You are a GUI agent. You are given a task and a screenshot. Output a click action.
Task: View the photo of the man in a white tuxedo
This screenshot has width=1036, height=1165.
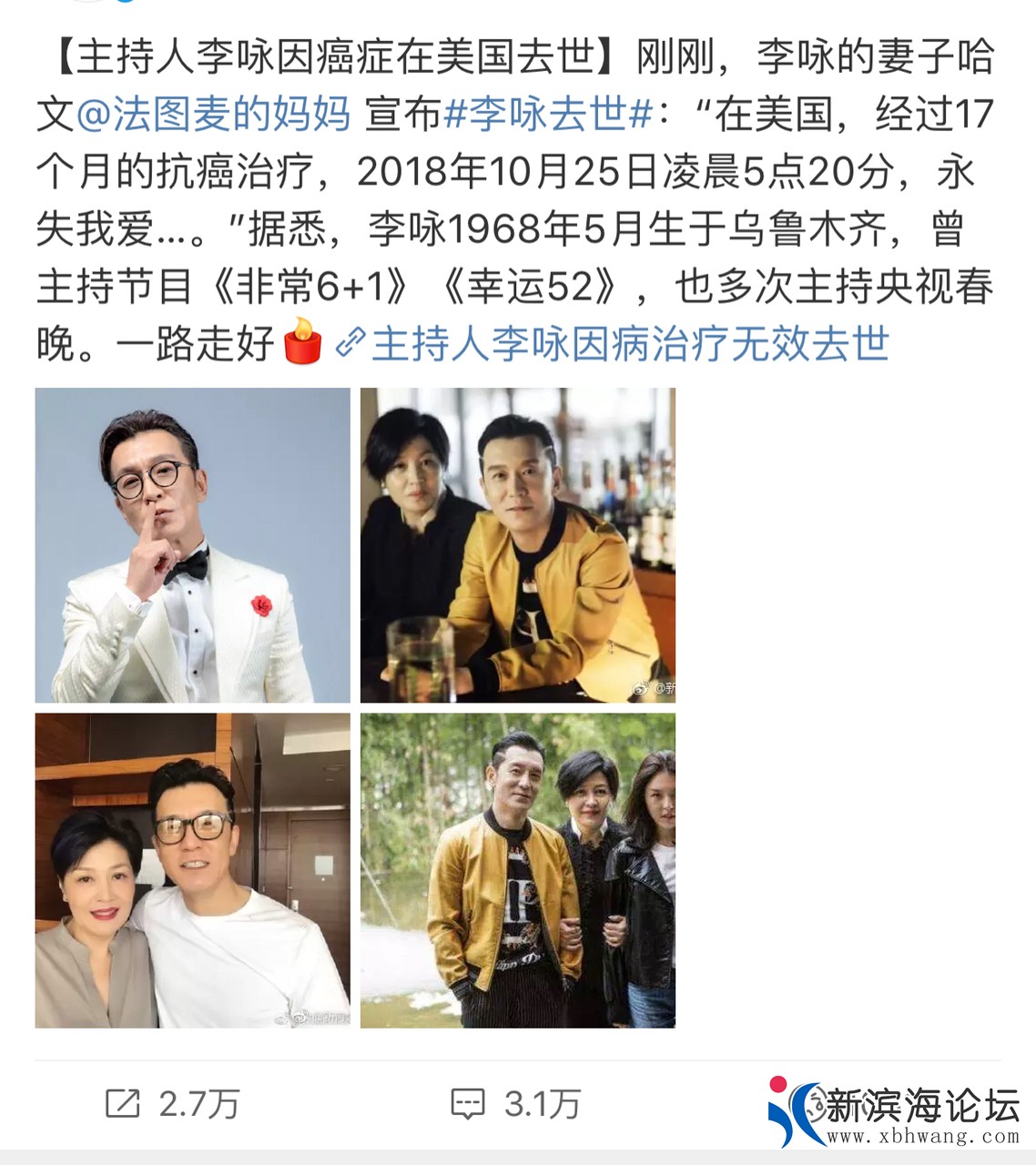pyautogui.click(x=192, y=545)
